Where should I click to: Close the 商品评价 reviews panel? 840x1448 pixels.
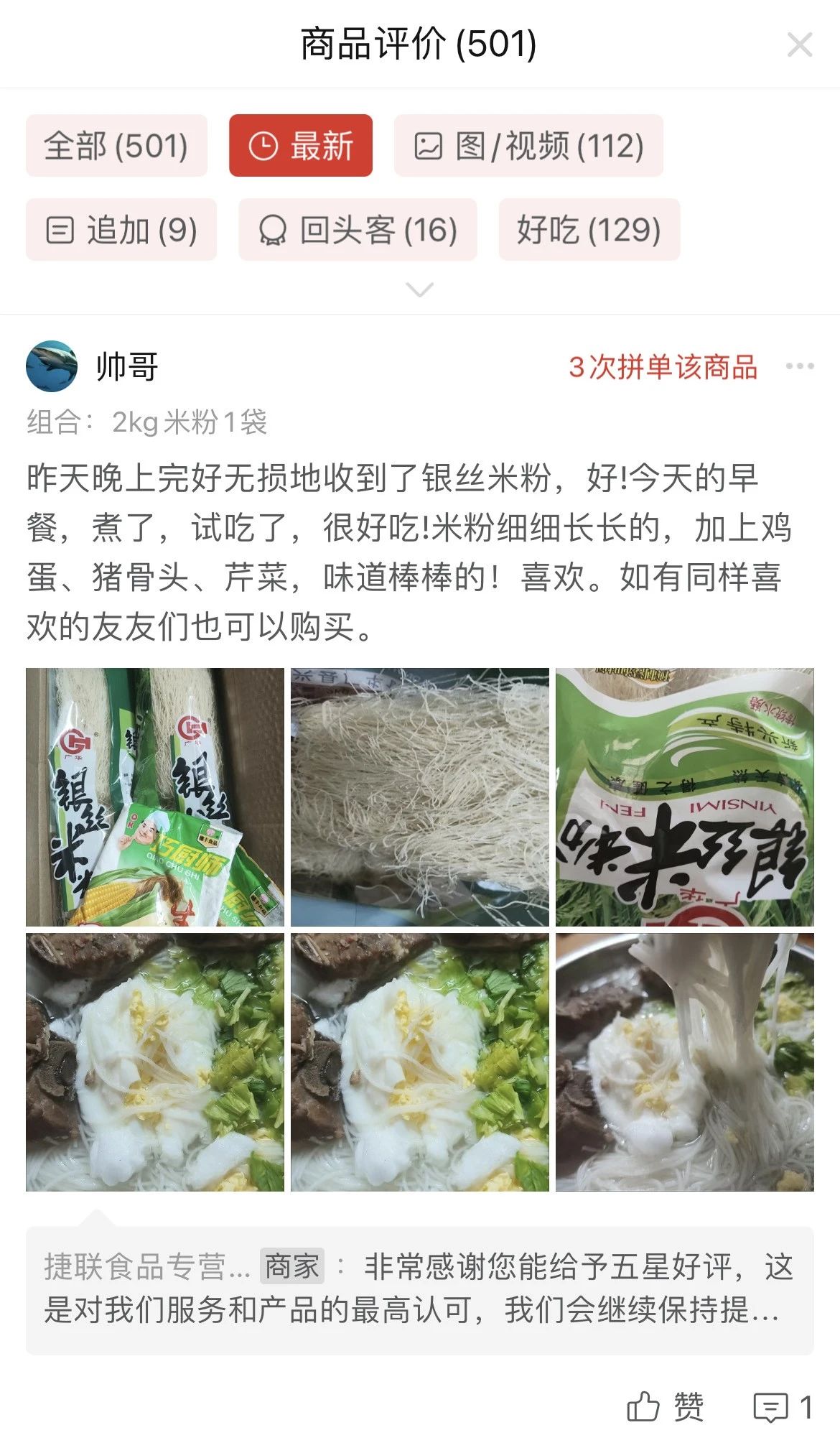coord(799,45)
